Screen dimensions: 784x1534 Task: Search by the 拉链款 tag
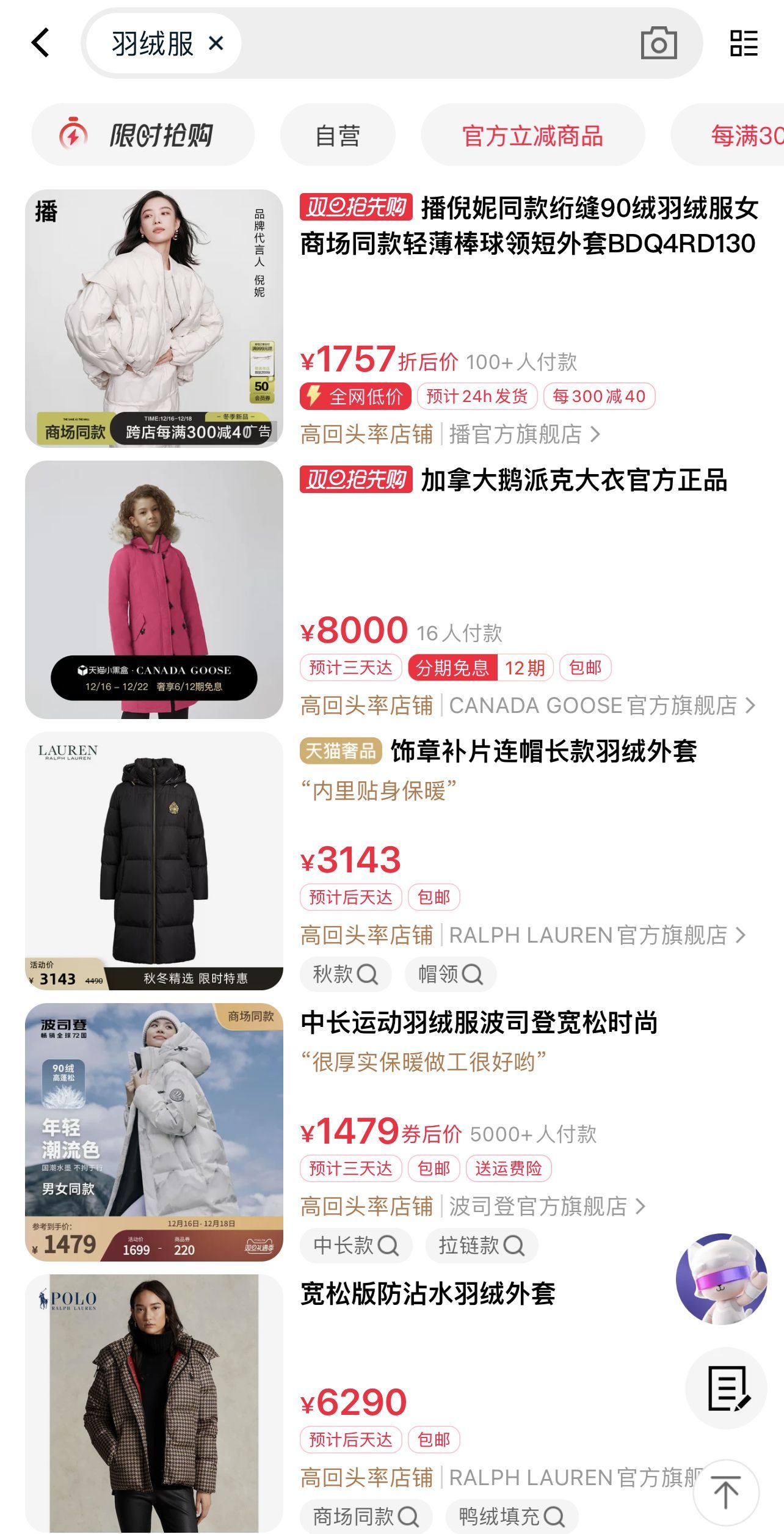[481, 1245]
